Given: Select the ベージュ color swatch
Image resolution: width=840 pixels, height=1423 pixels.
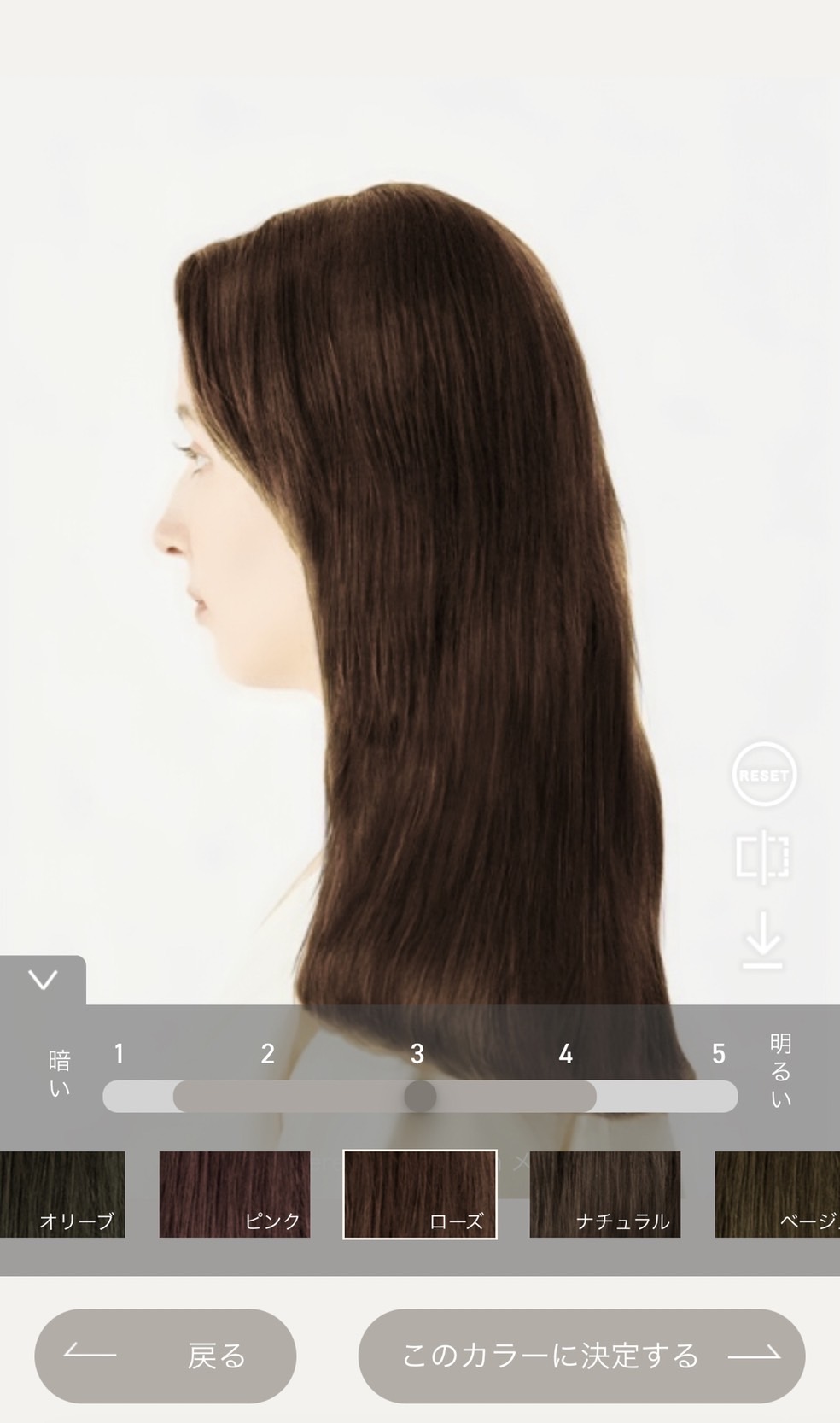Looking at the screenshot, I should (778, 1194).
